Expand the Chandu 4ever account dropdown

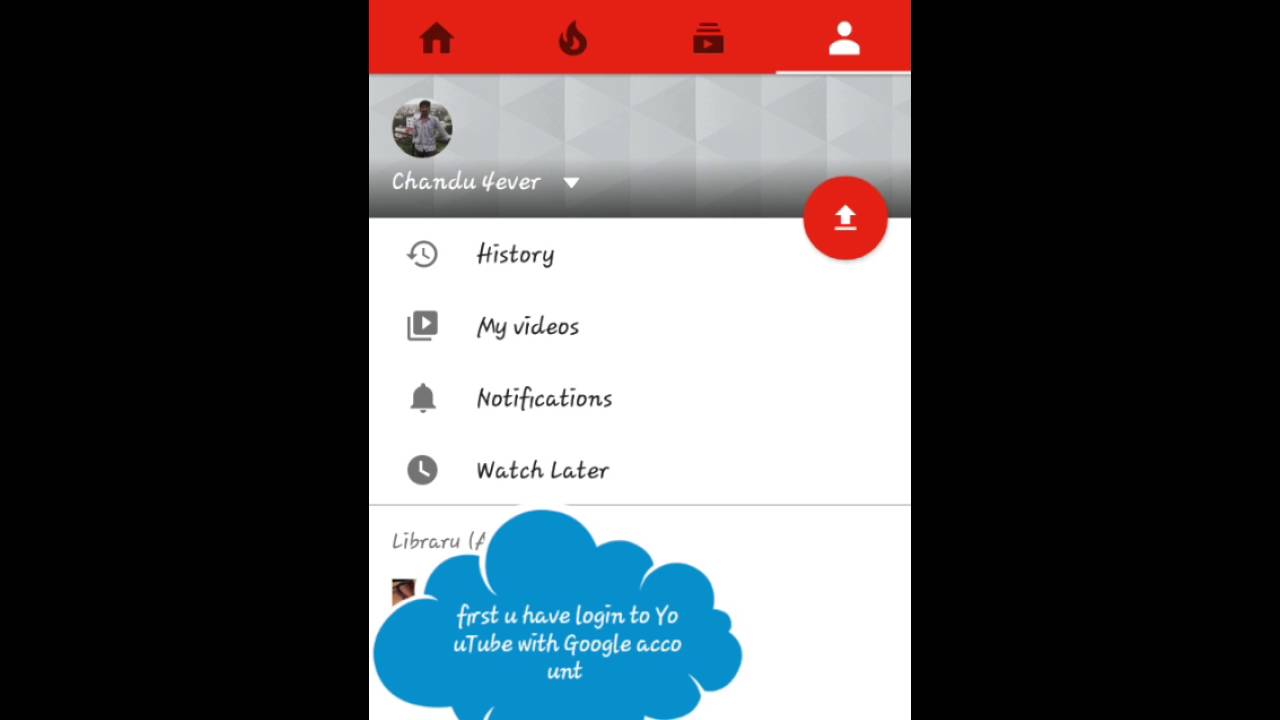[x=571, y=182]
